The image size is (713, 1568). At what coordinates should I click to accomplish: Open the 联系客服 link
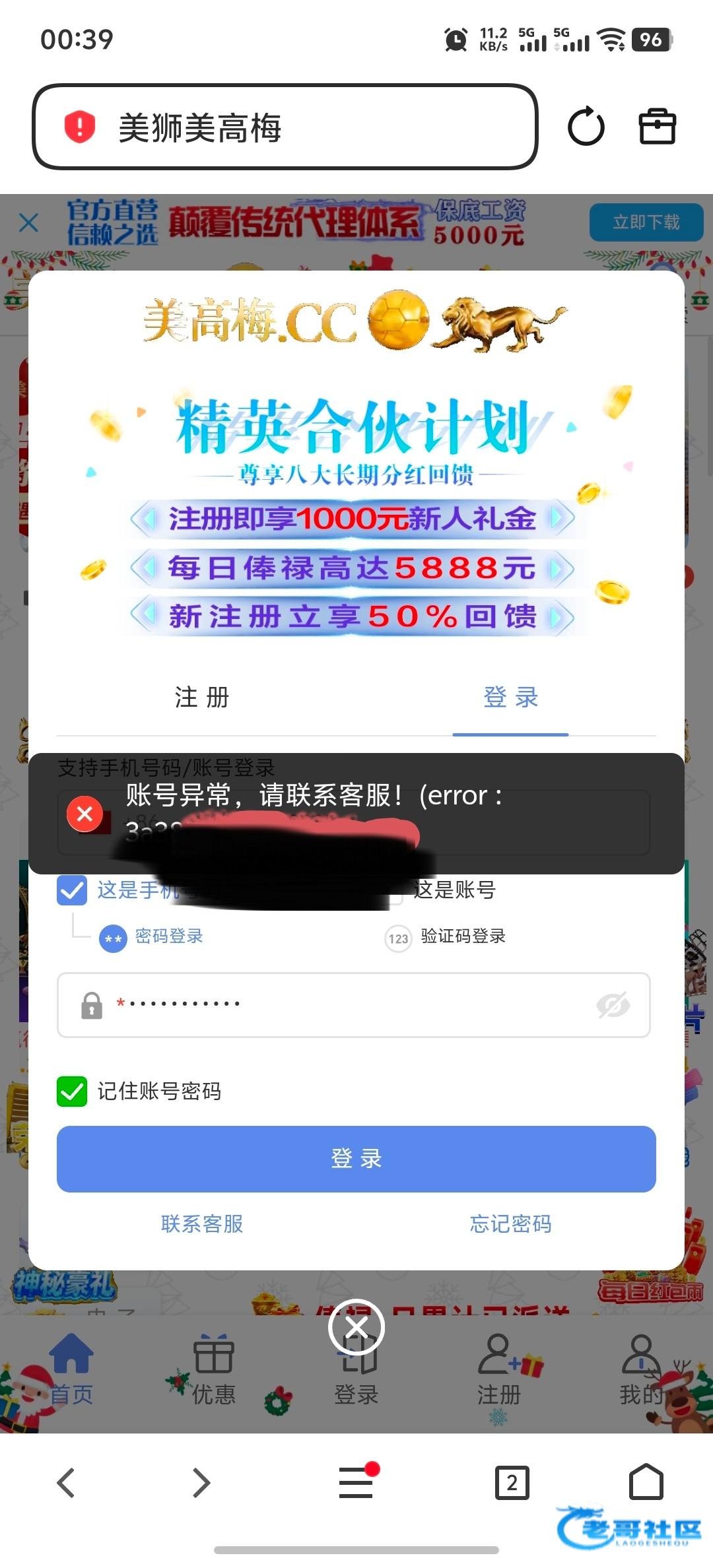pos(202,1224)
